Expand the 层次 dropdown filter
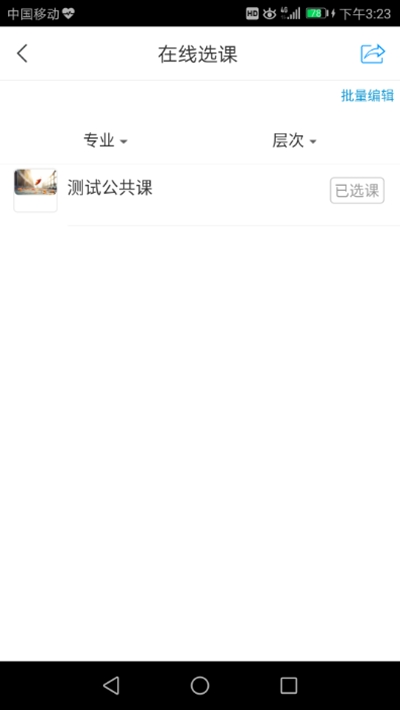Image resolution: width=400 pixels, height=710 pixels. click(x=294, y=141)
